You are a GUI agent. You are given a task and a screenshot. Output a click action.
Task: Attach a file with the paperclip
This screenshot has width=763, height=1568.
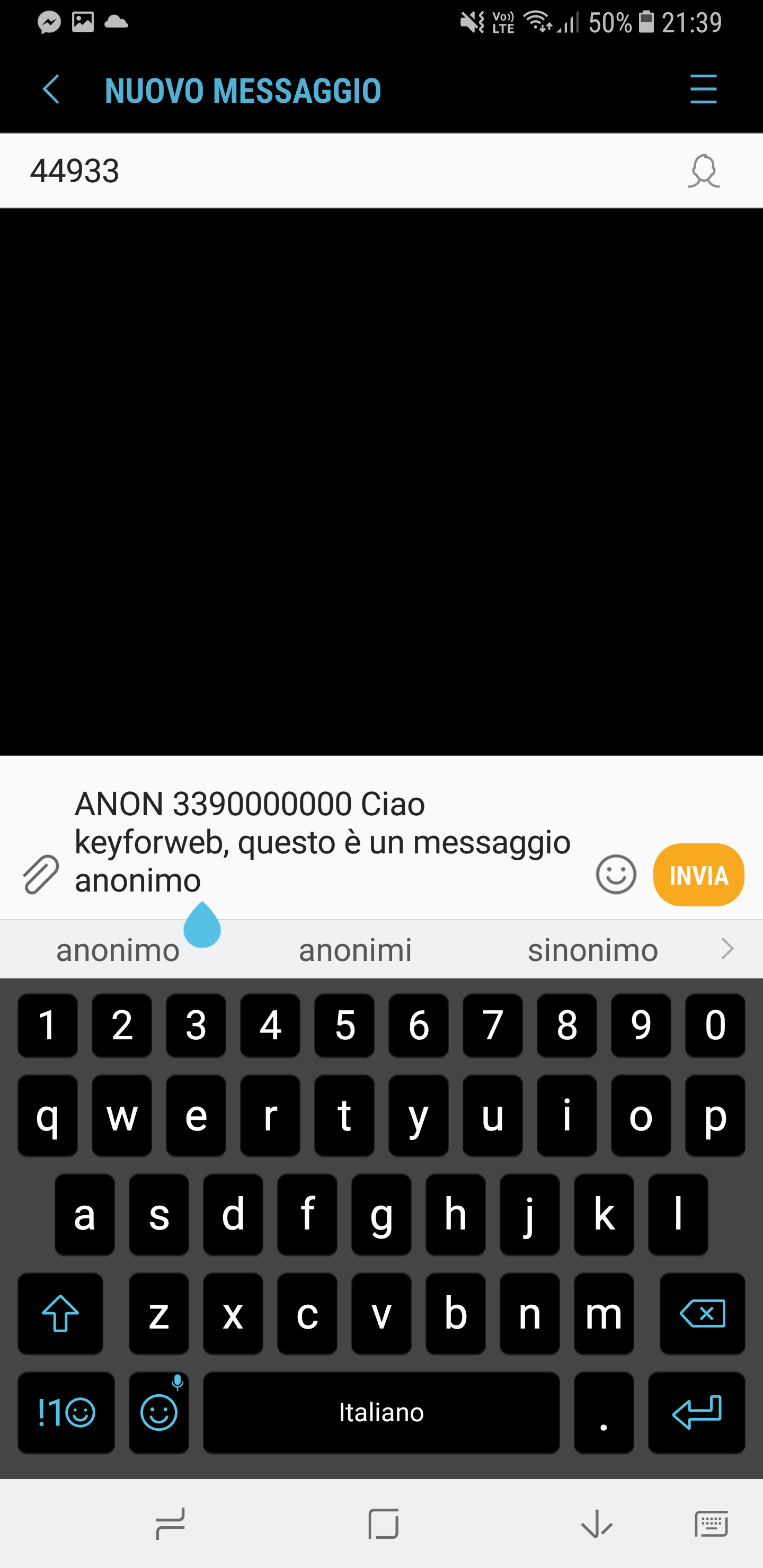pyautogui.click(x=41, y=874)
